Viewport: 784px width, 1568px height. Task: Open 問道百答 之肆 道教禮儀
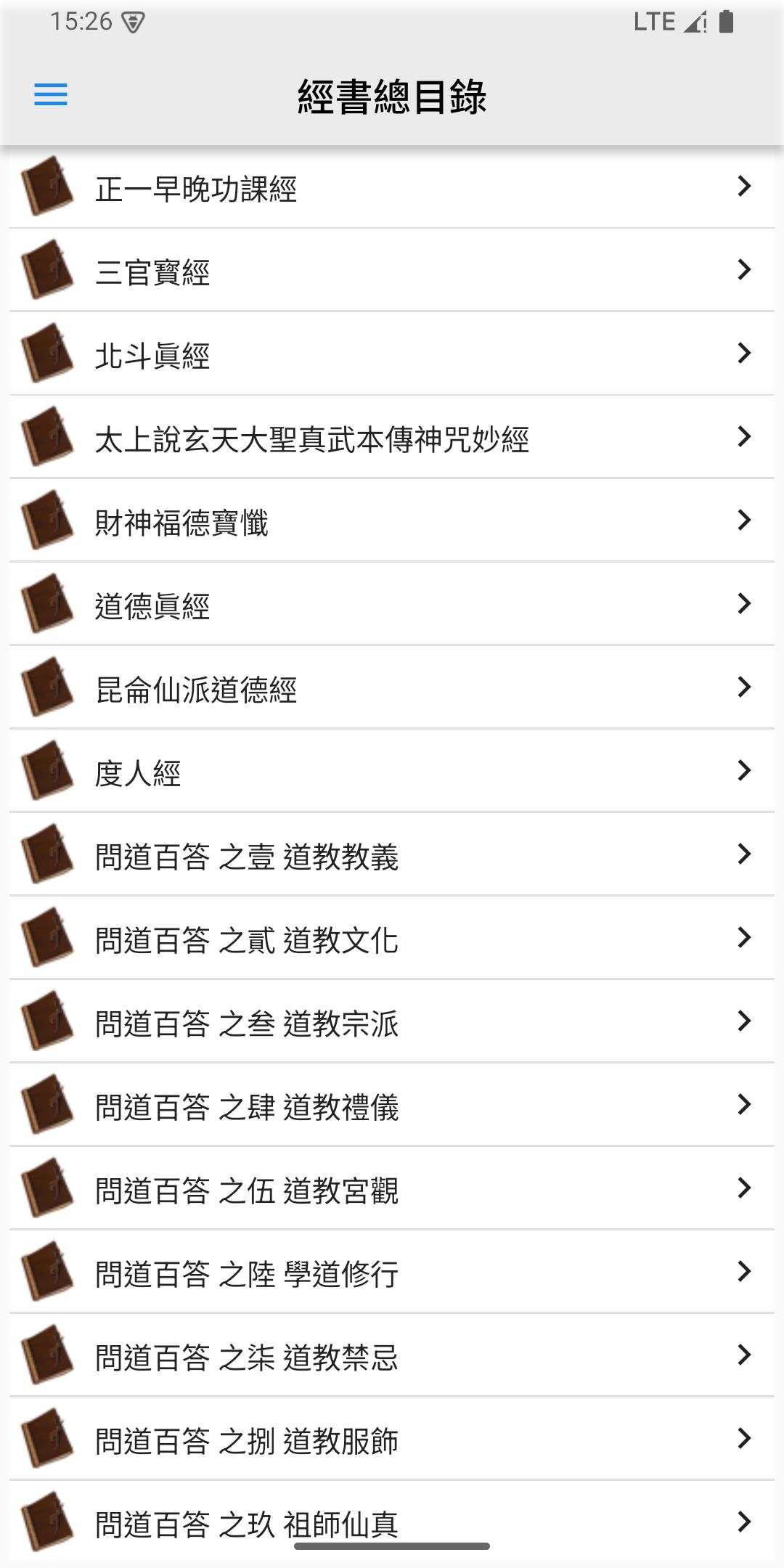pyautogui.click(x=392, y=1106)
